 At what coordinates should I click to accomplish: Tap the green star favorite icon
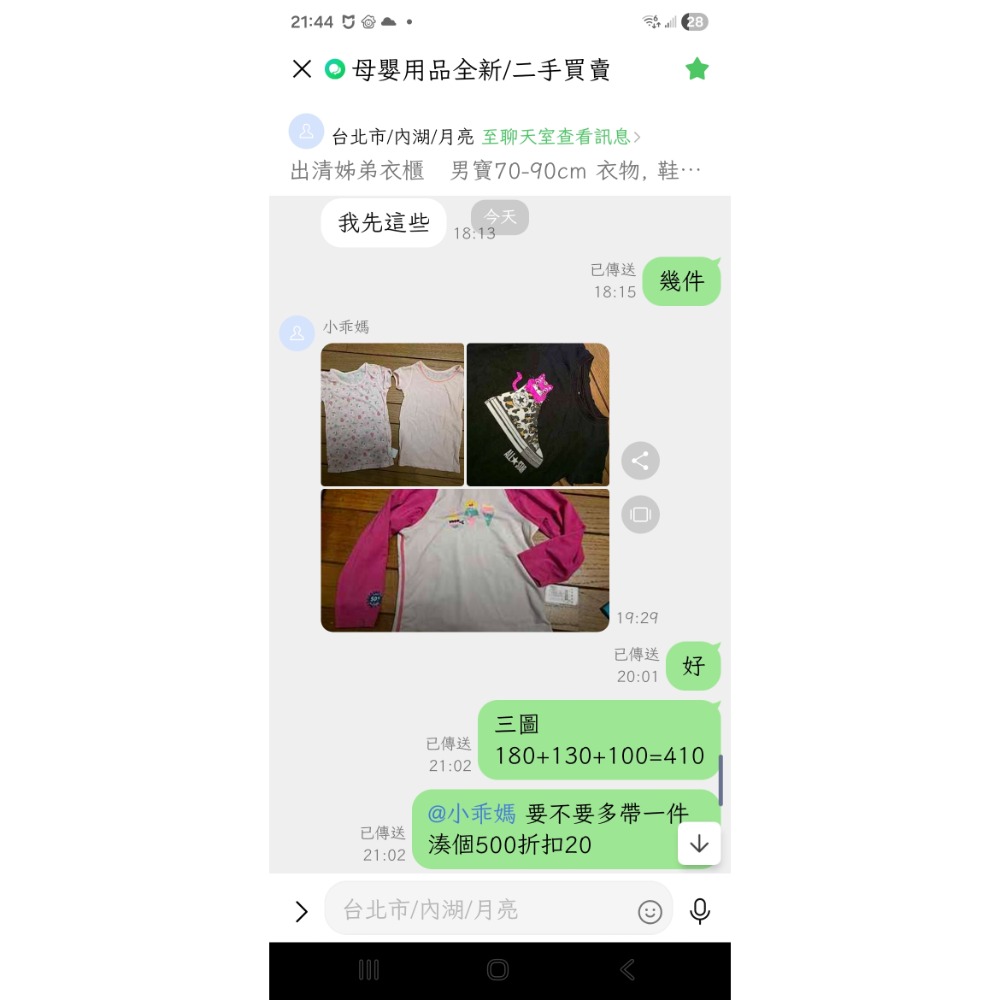[x=697, y=69]
